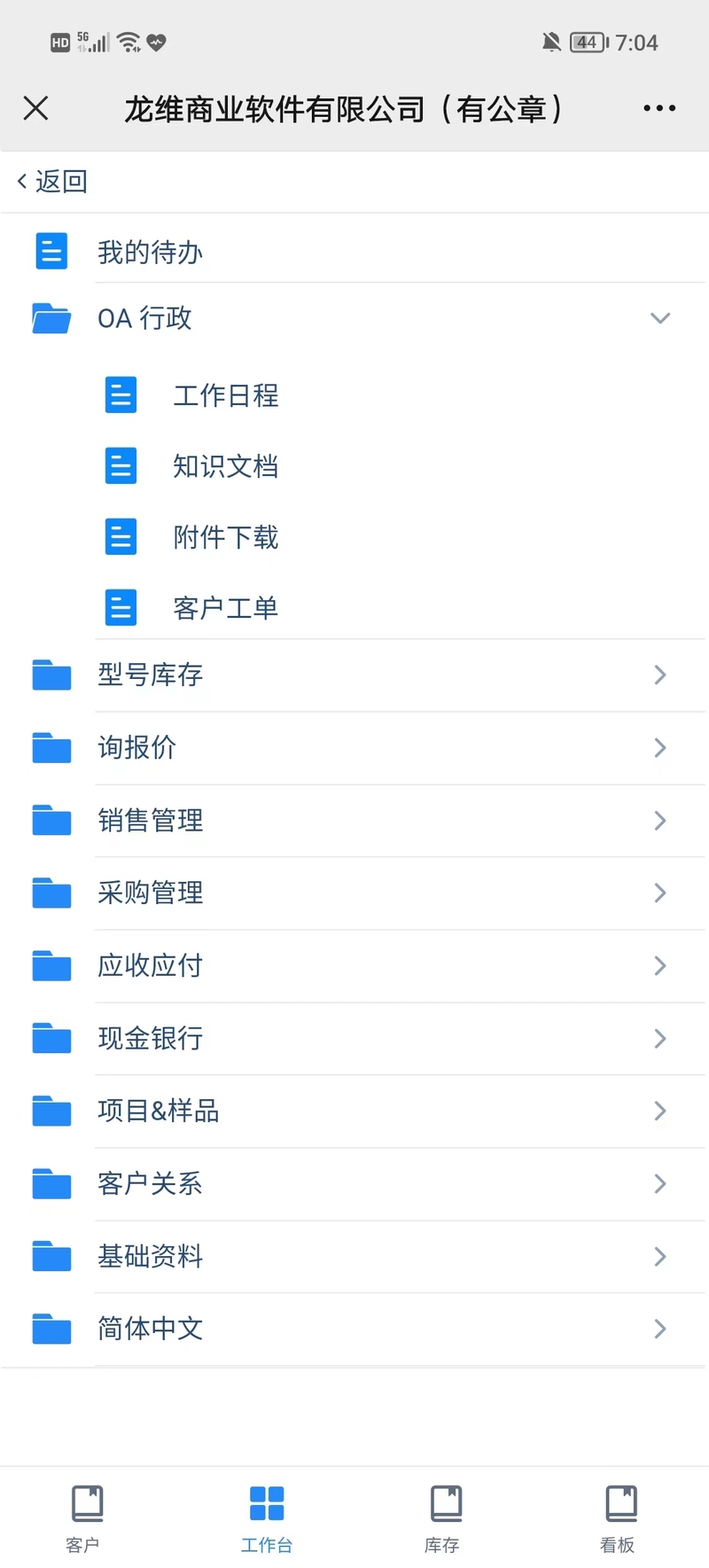Expand the 采购管理 folder
This screenshot has height=1568, width=709.
coord(354,893)
